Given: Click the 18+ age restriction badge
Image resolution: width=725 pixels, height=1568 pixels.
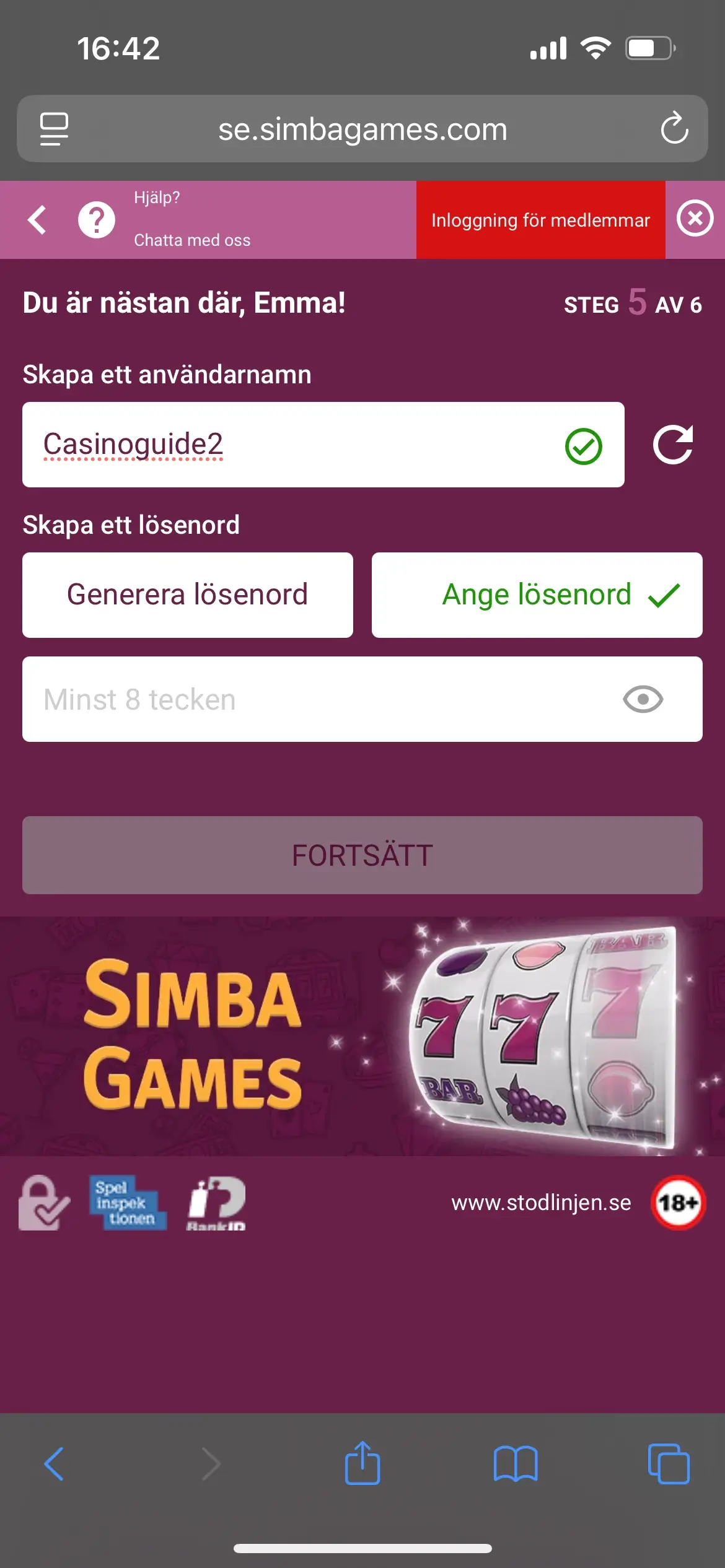Looking at the screenshot, I should (x=677, y=1201).
